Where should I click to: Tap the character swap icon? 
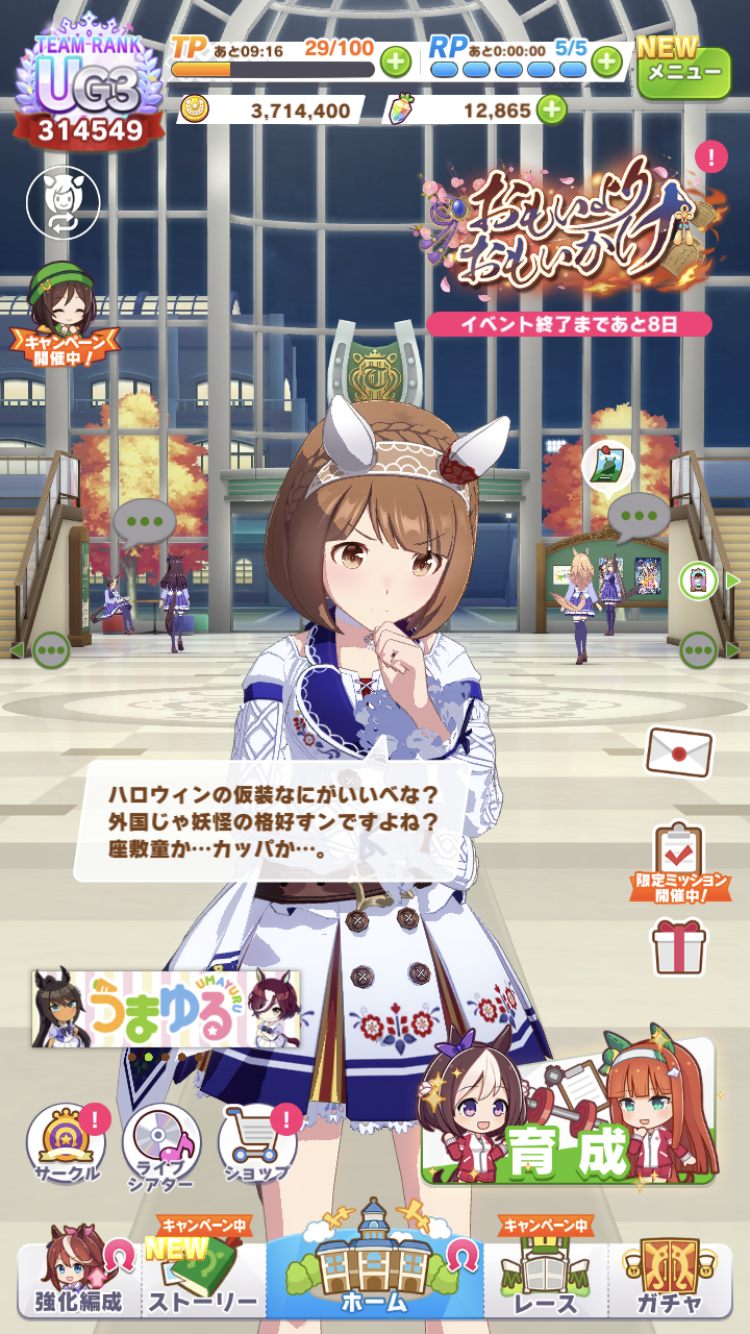(63, 202)
